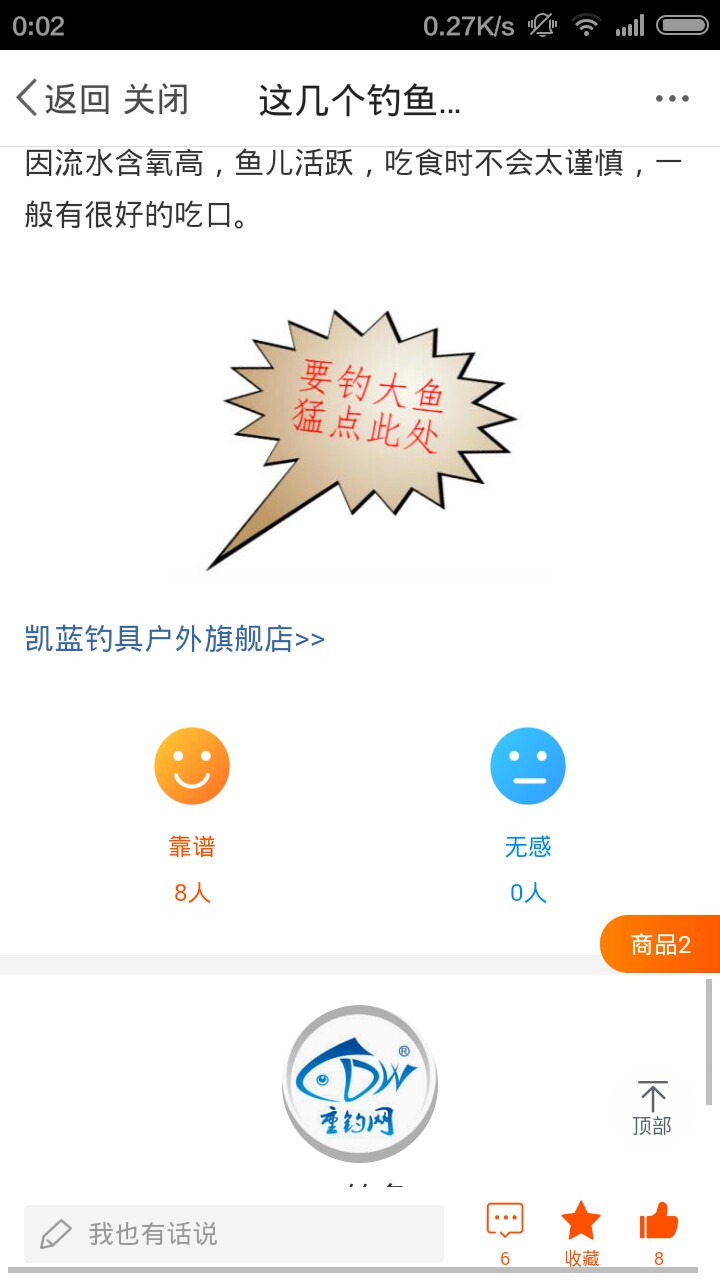Open the 凯蓝钓具户外旗舰店 link
The image size is (720, 1280).
[x=175, y=639]
